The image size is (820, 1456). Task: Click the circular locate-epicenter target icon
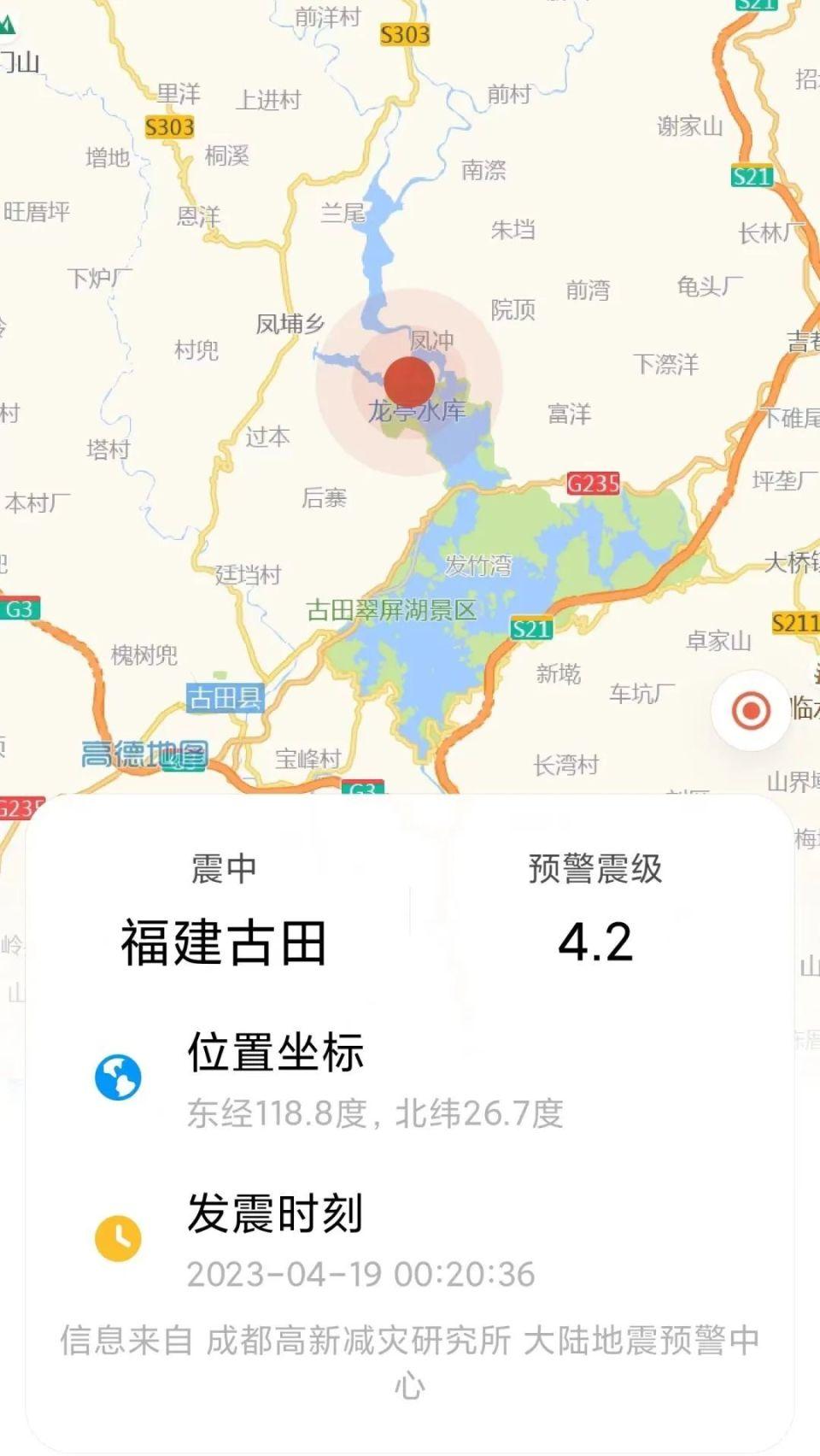tap(750, 712)
